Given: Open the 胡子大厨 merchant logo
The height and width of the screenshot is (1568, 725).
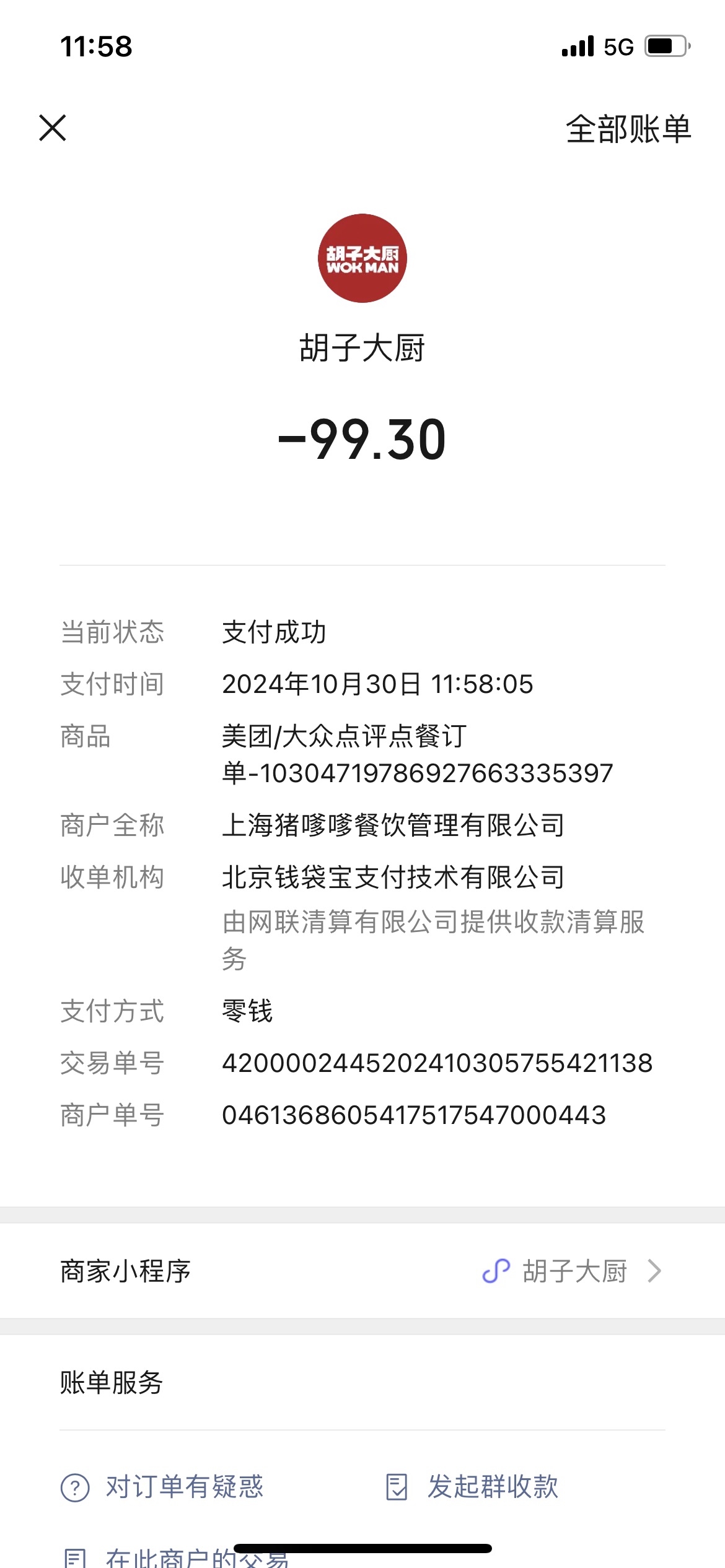Looking at the screenshot, I should coord(362,258).
